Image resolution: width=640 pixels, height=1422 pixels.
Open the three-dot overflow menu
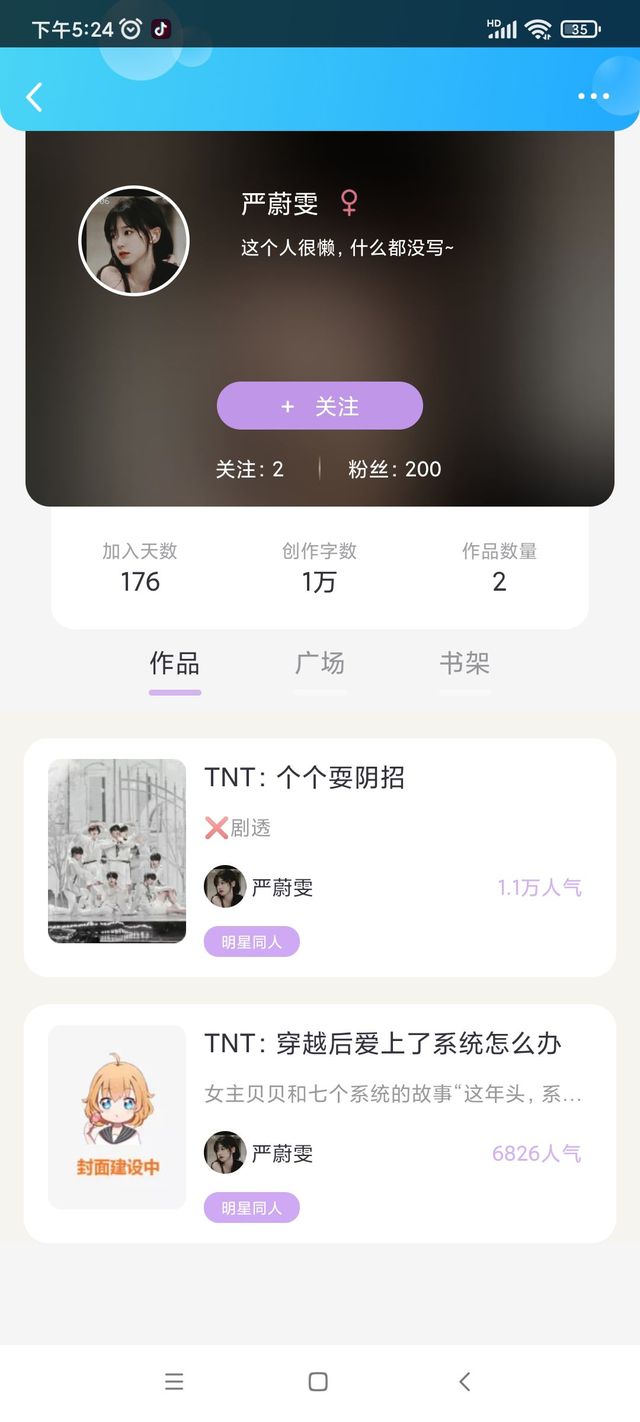593,97
